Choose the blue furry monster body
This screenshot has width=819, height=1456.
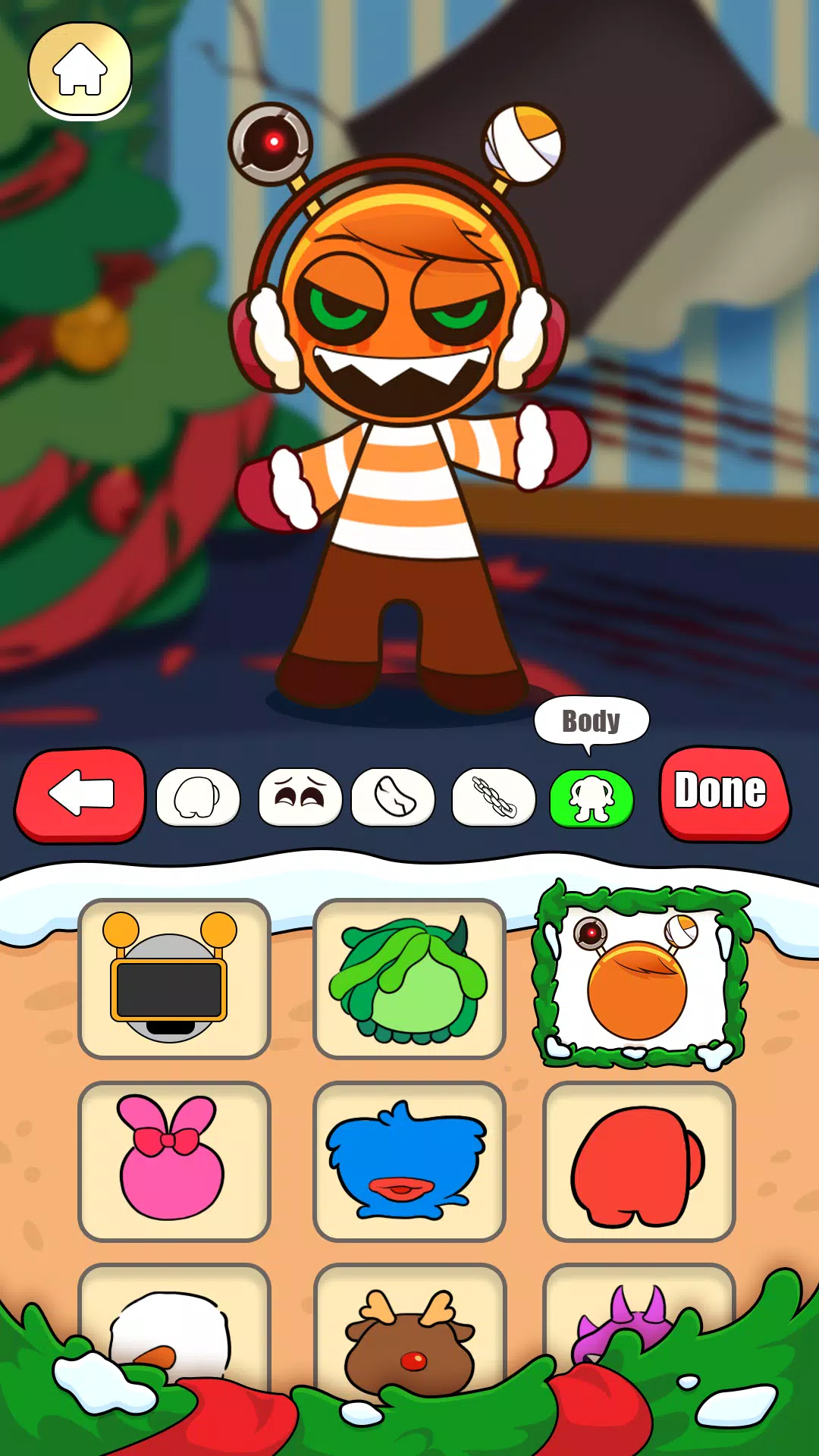409,1161
